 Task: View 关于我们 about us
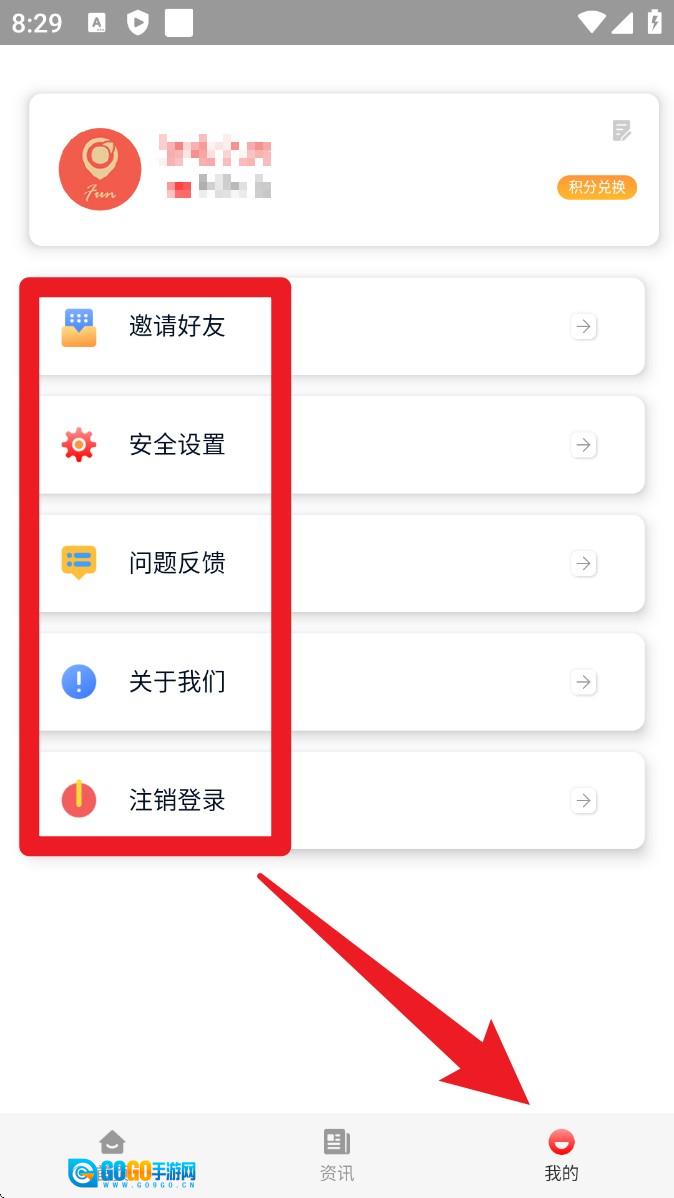point(340,682)
